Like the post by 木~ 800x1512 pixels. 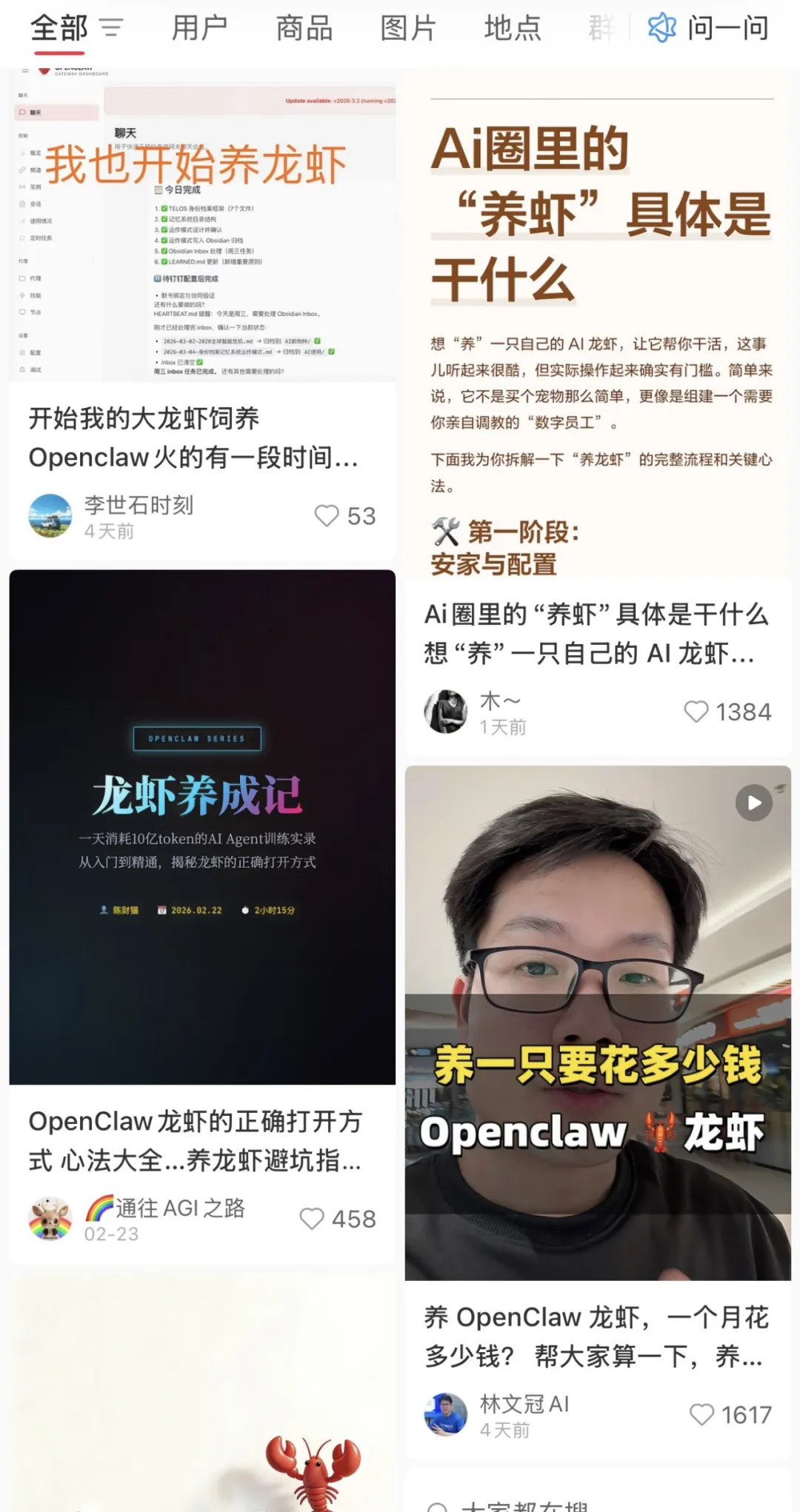696,712
